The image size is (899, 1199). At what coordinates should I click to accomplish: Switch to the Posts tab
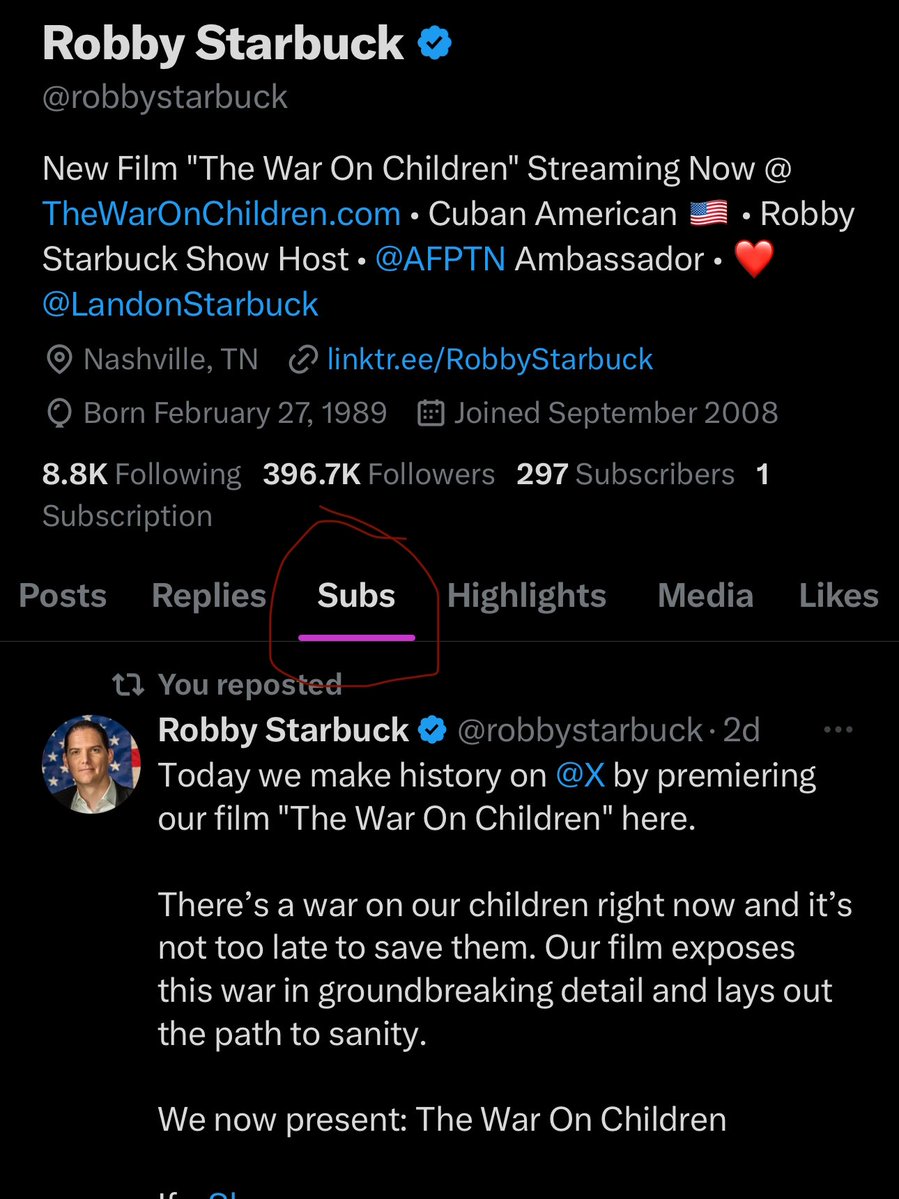pos(62,596)
